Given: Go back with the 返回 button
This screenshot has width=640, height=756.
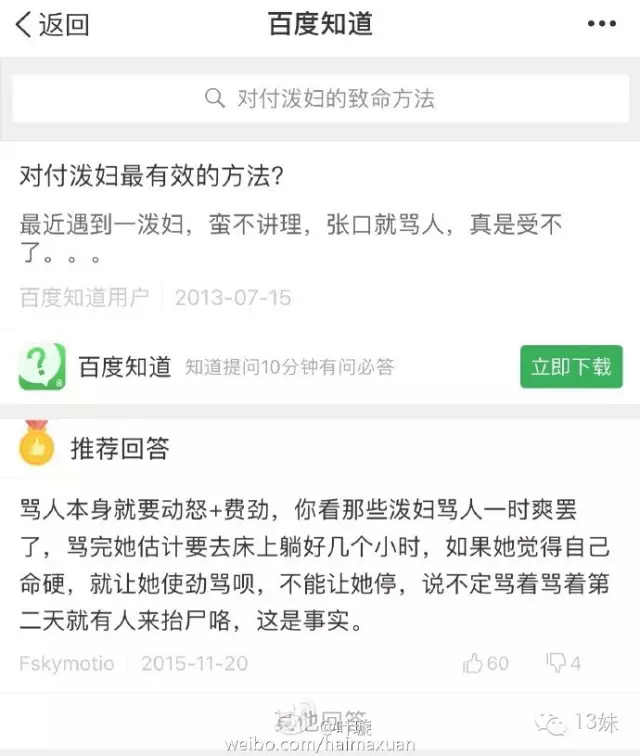Looking at the screenshot, I should click(x=52, y=25).
